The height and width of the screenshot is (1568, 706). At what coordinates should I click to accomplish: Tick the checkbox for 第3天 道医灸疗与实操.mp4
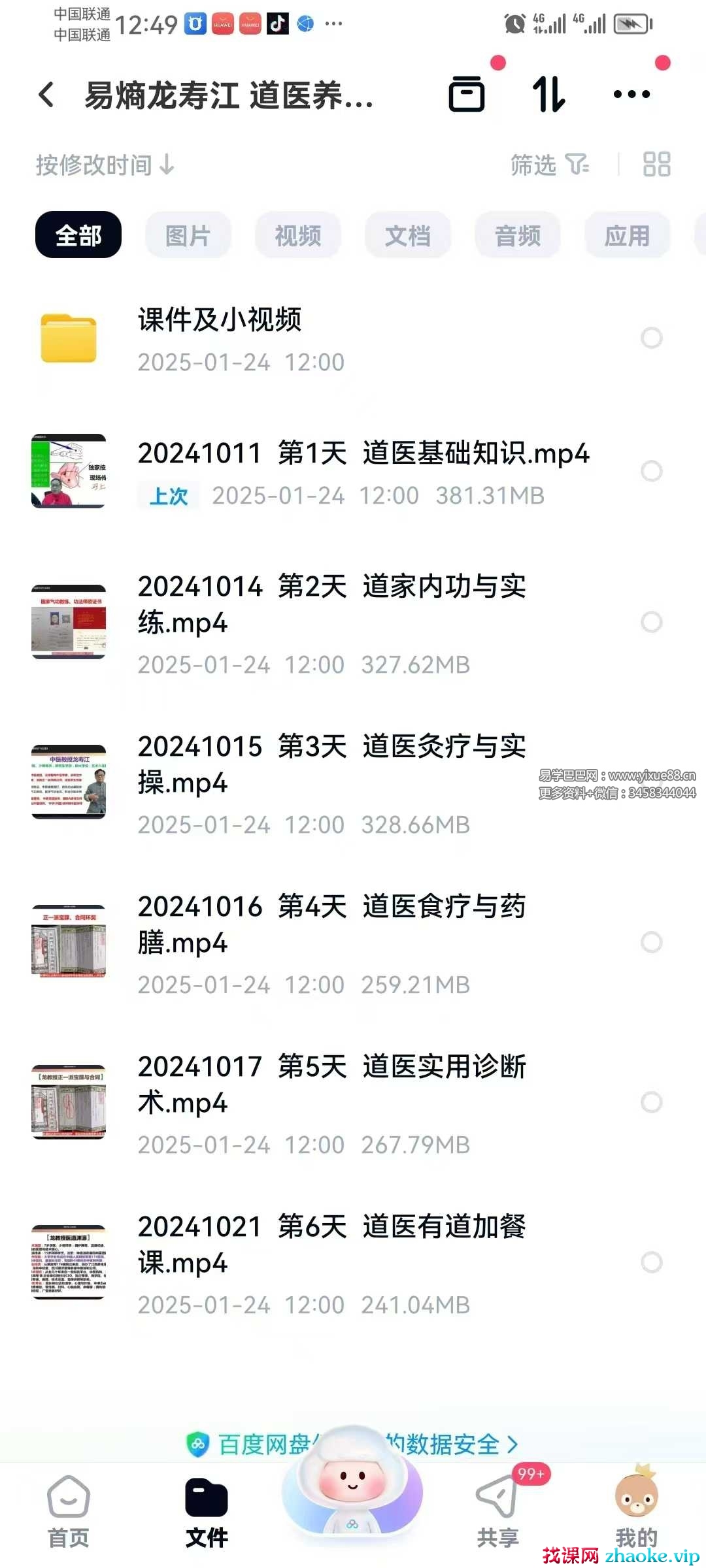coord(651,782)
